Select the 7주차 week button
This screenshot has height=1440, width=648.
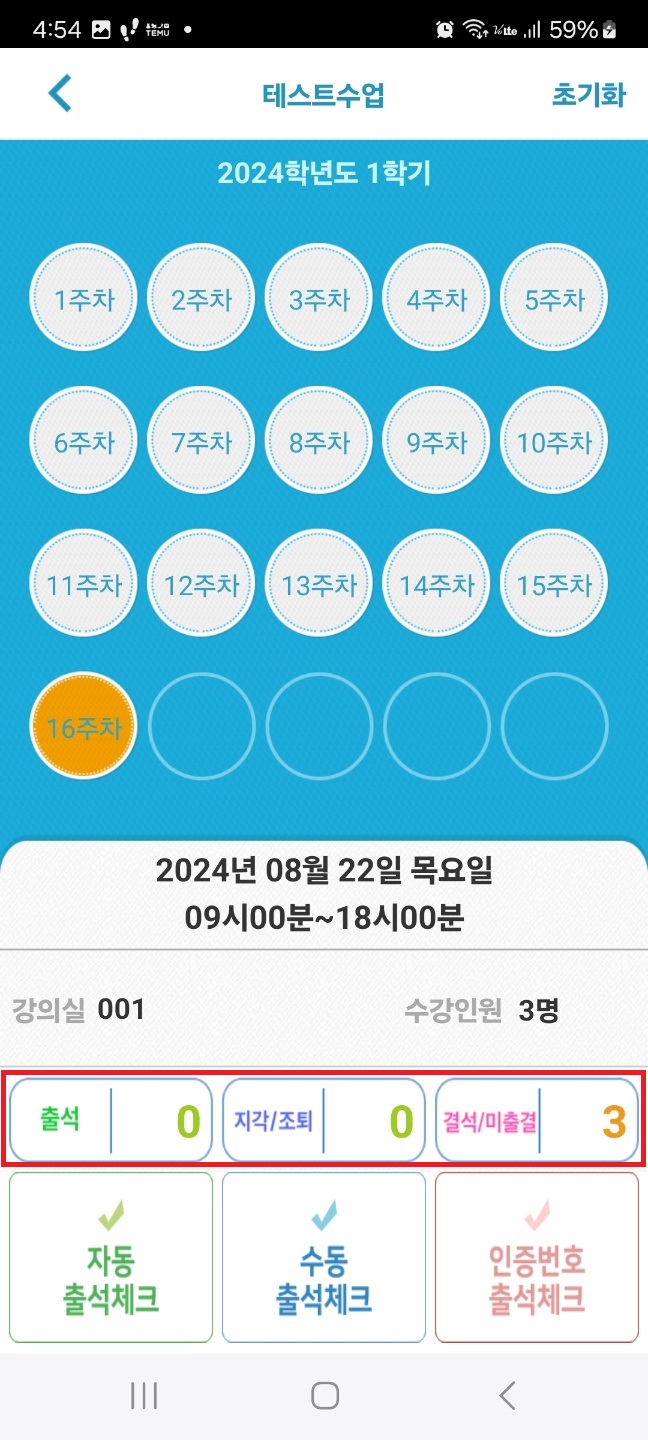(201, 442)
